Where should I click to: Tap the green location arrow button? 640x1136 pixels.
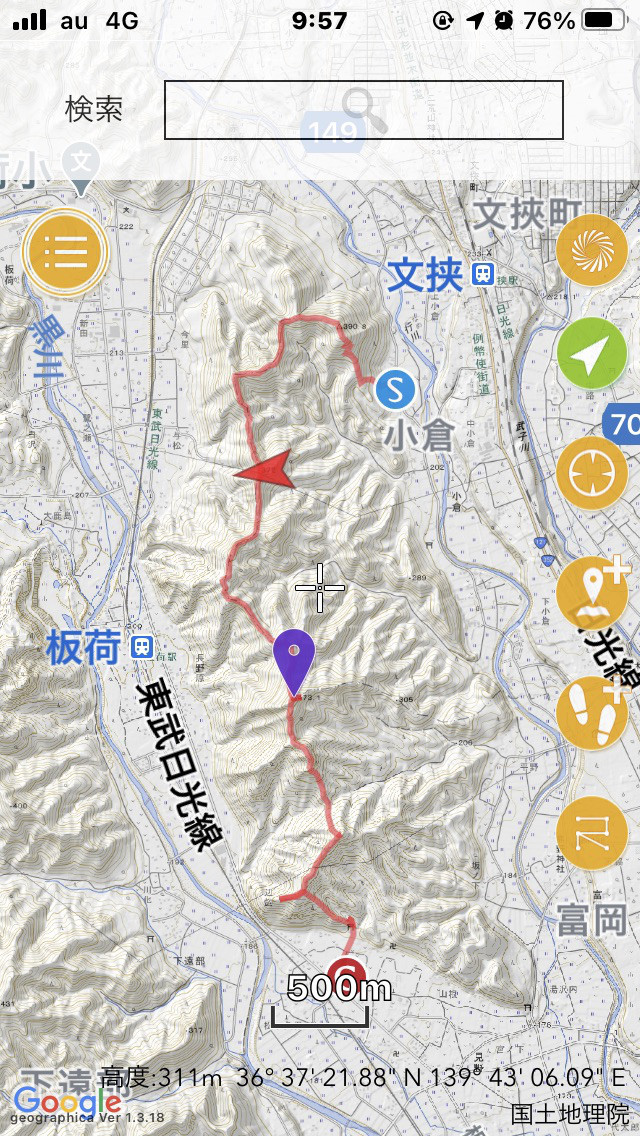click(x=591, y=352)
